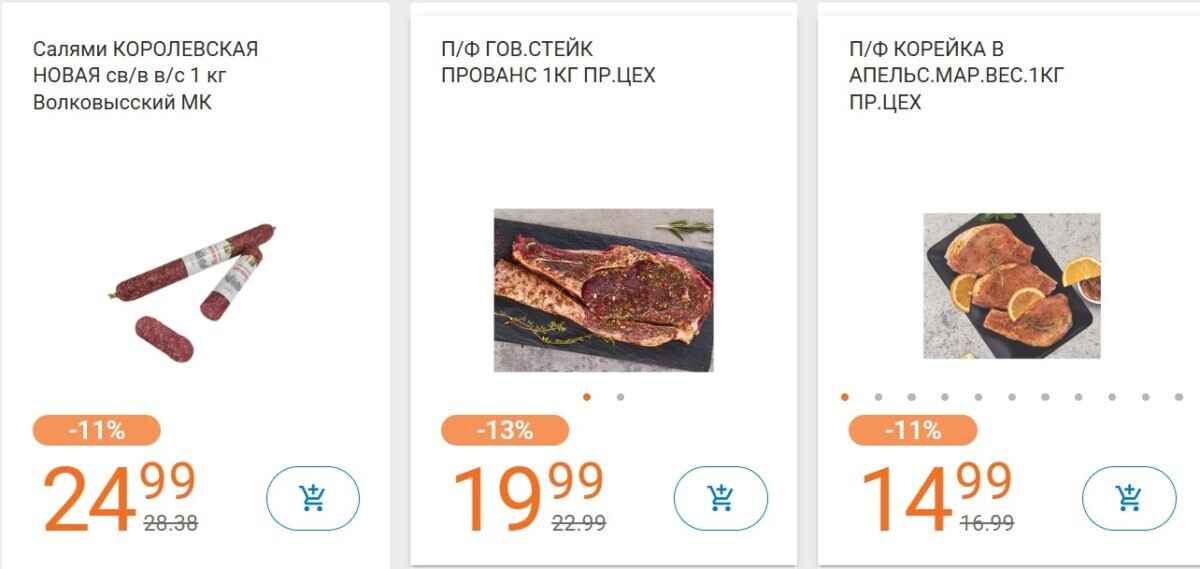Open the Салями КОРОЛЕВСКАЯ НОВАЯ product card
This screenshot has height=569, width=1200.
(145, 75)
